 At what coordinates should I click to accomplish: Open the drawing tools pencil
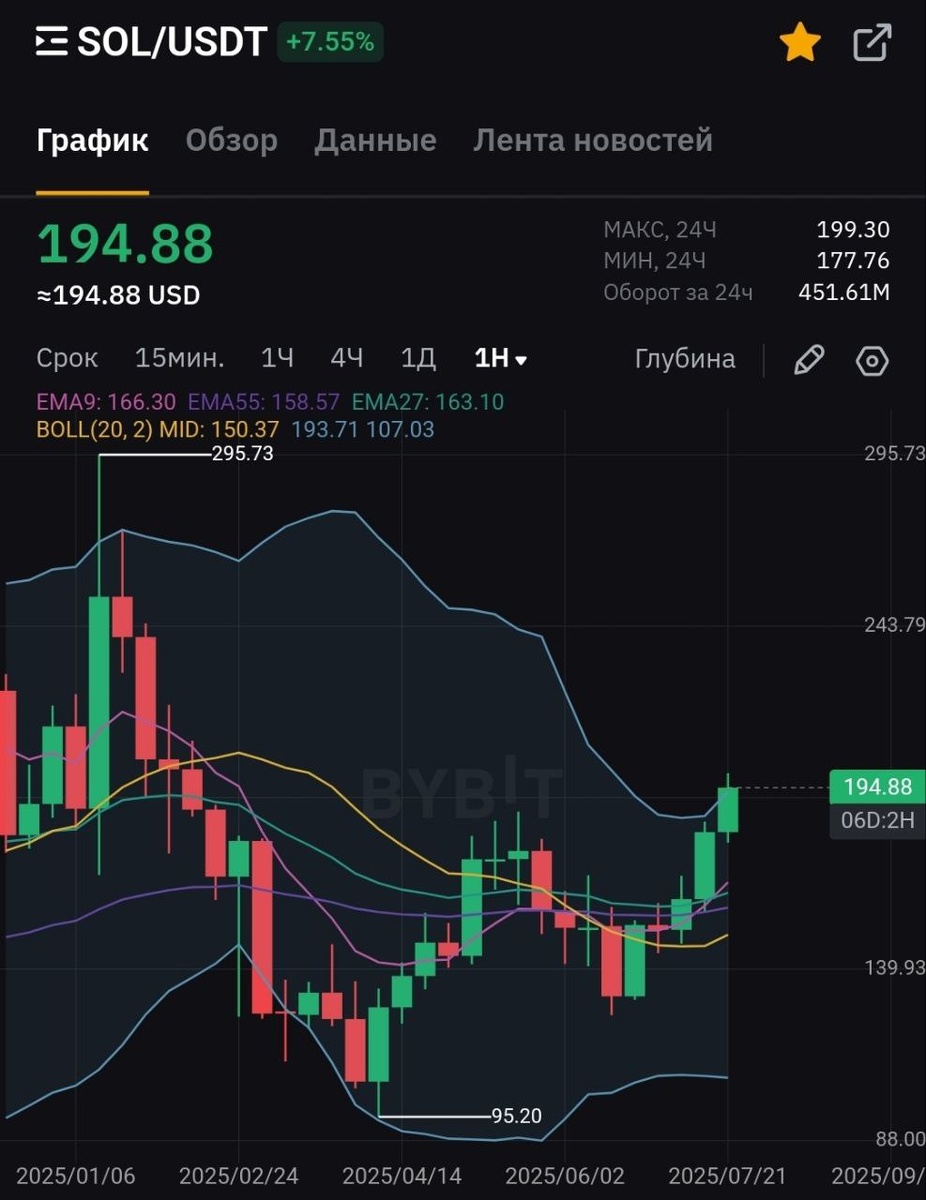(808, 359)
